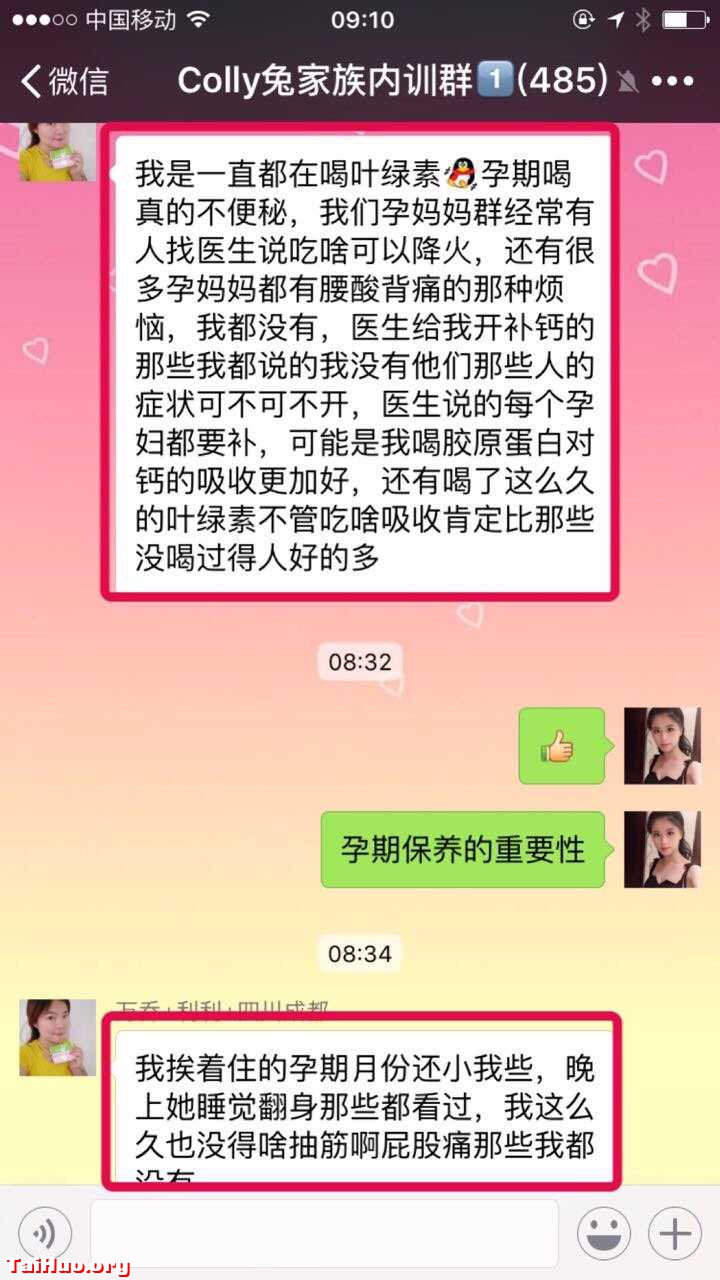Switch to voice message input
The width and height of the screenshot is (720, 1280).
click(x=45, y=1233)
